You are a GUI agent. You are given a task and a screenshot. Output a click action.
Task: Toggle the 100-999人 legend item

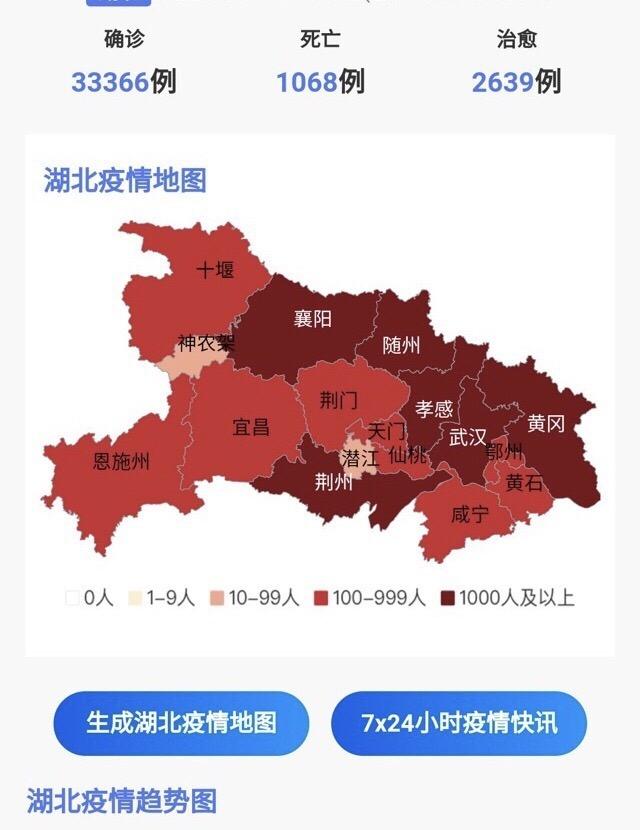(369, 599)
